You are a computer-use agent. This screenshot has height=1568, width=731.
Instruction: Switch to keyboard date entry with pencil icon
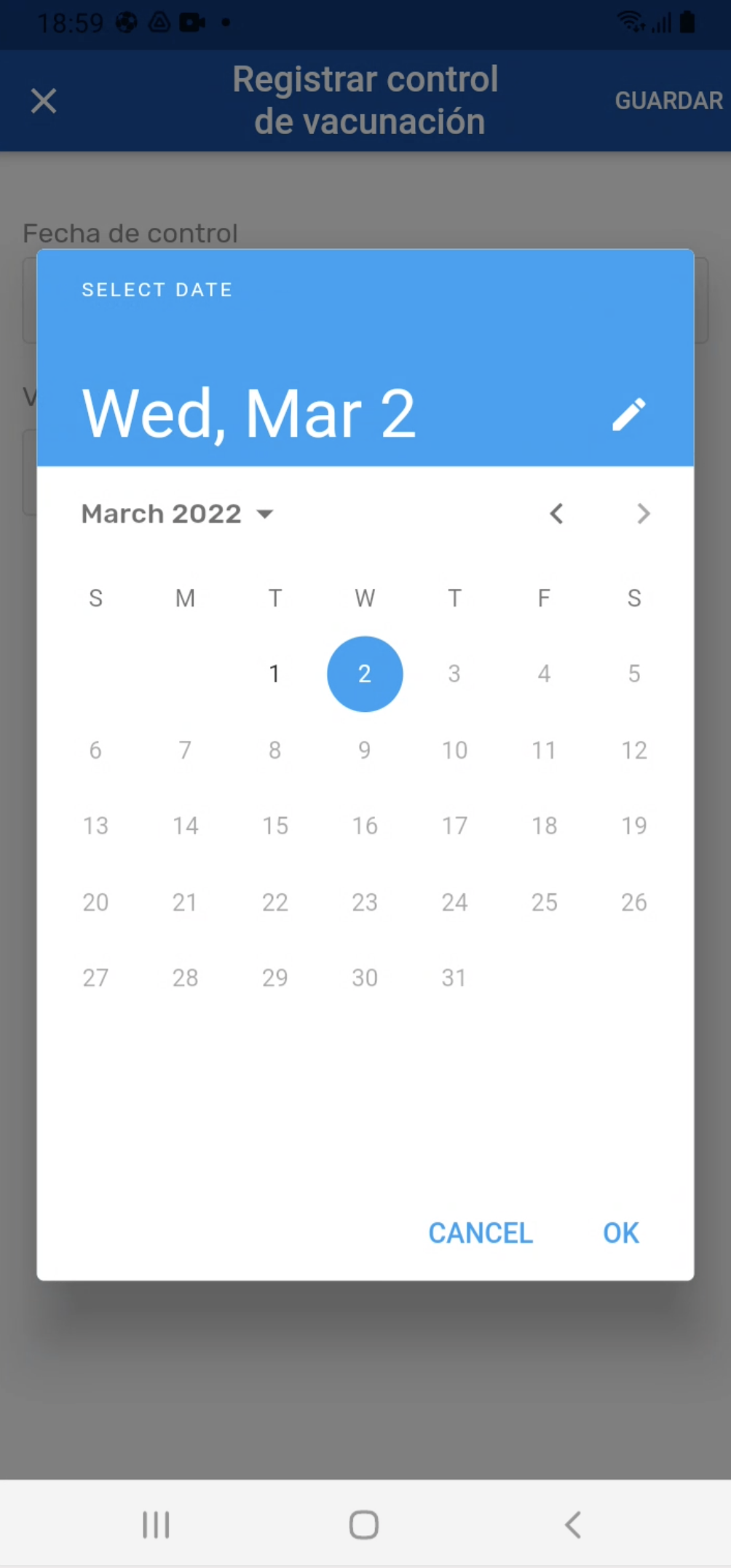coord(628,414)
